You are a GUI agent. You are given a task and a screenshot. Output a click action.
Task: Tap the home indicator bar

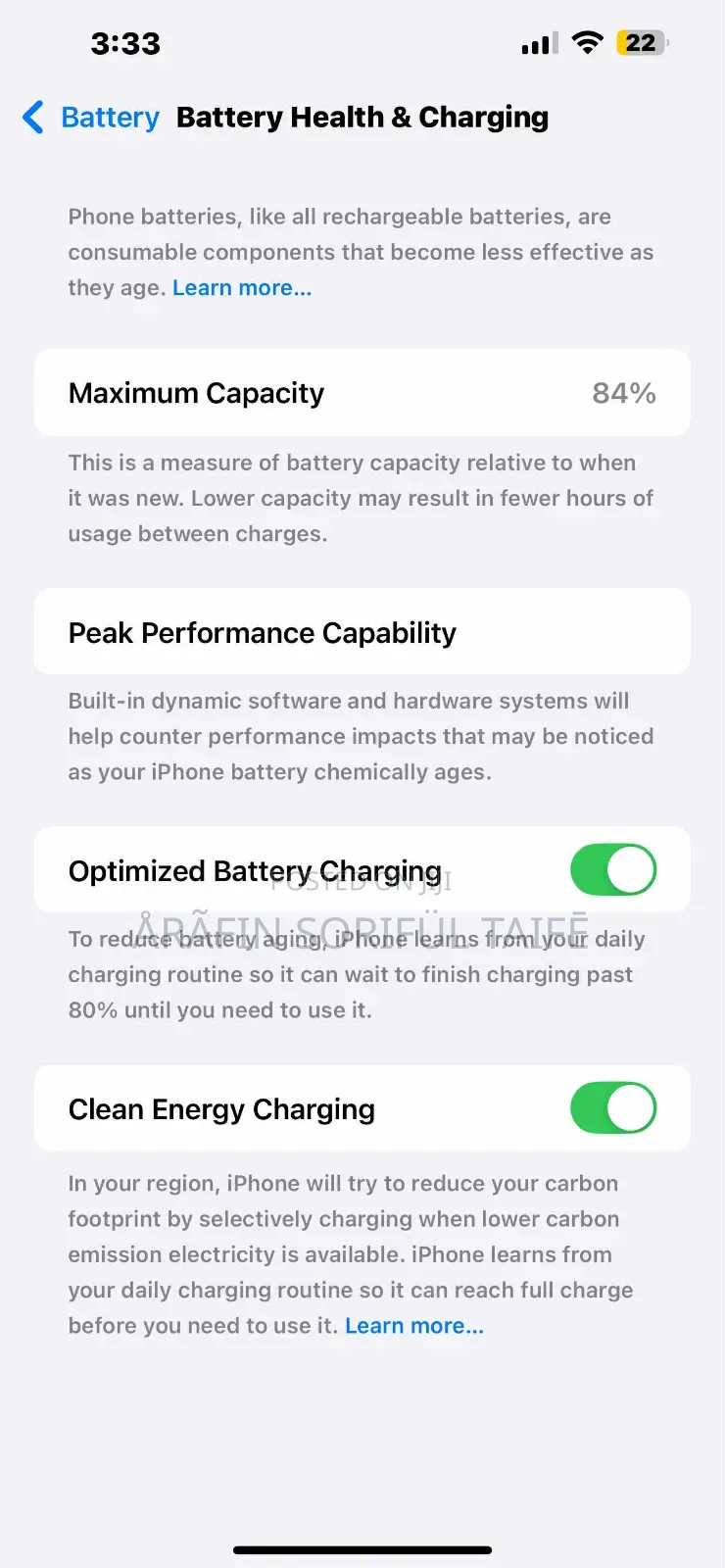362,1550
